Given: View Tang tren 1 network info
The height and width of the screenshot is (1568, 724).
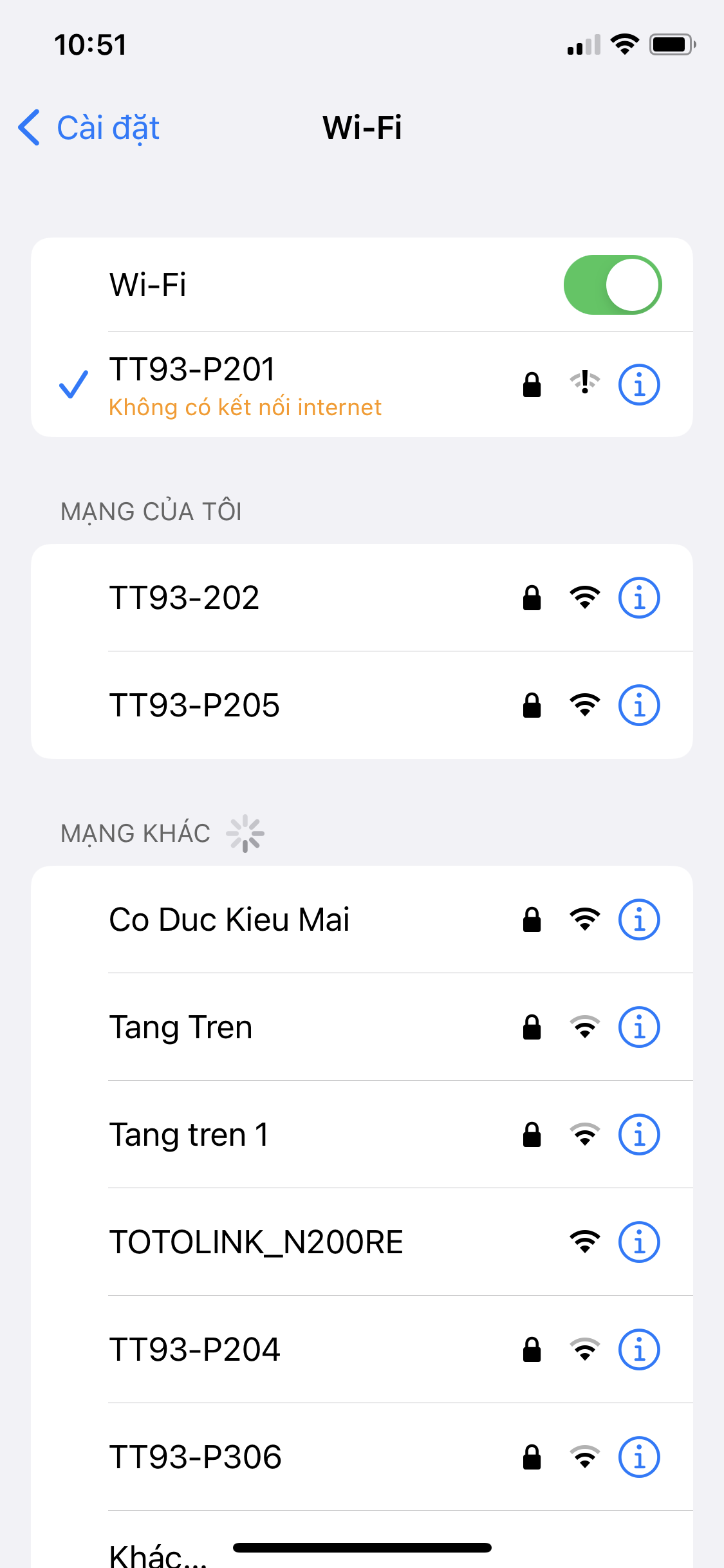Looking at the screenshot, I should [638, 1135].
